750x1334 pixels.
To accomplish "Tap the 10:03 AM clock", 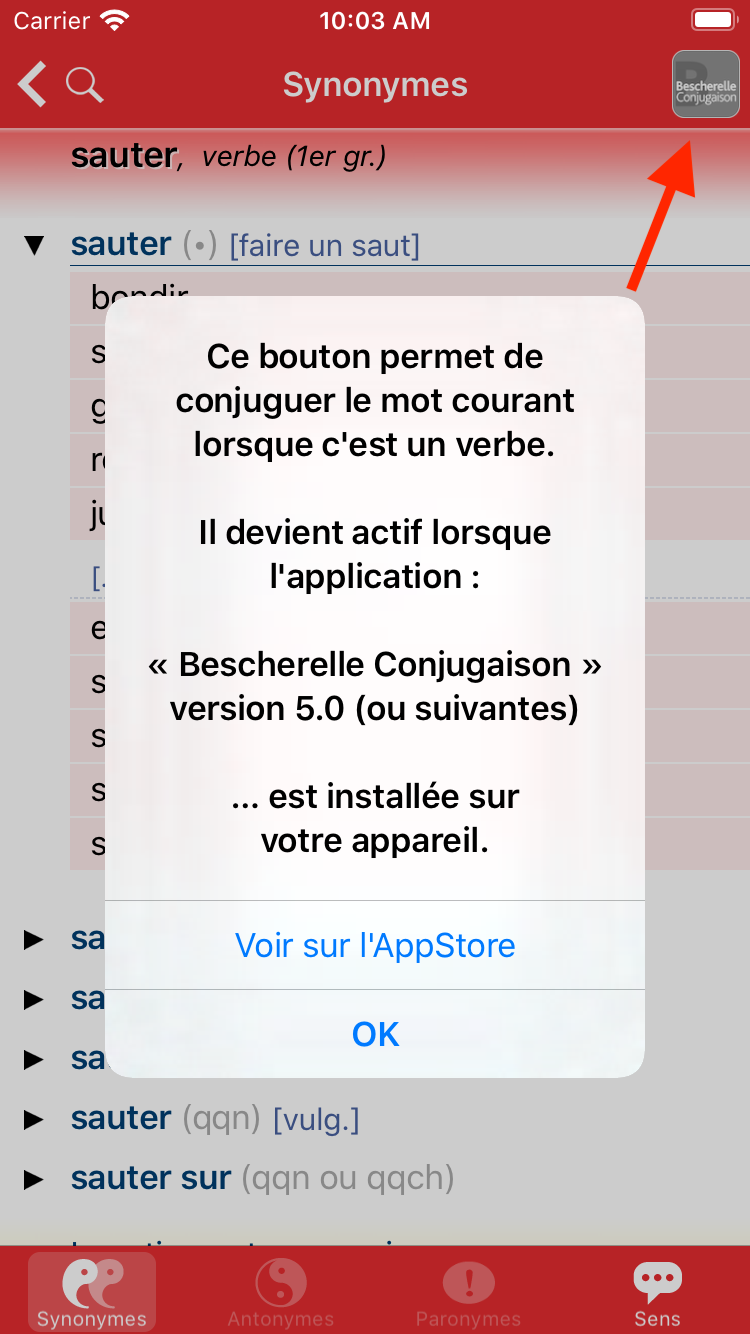I will tap(375, 20).
